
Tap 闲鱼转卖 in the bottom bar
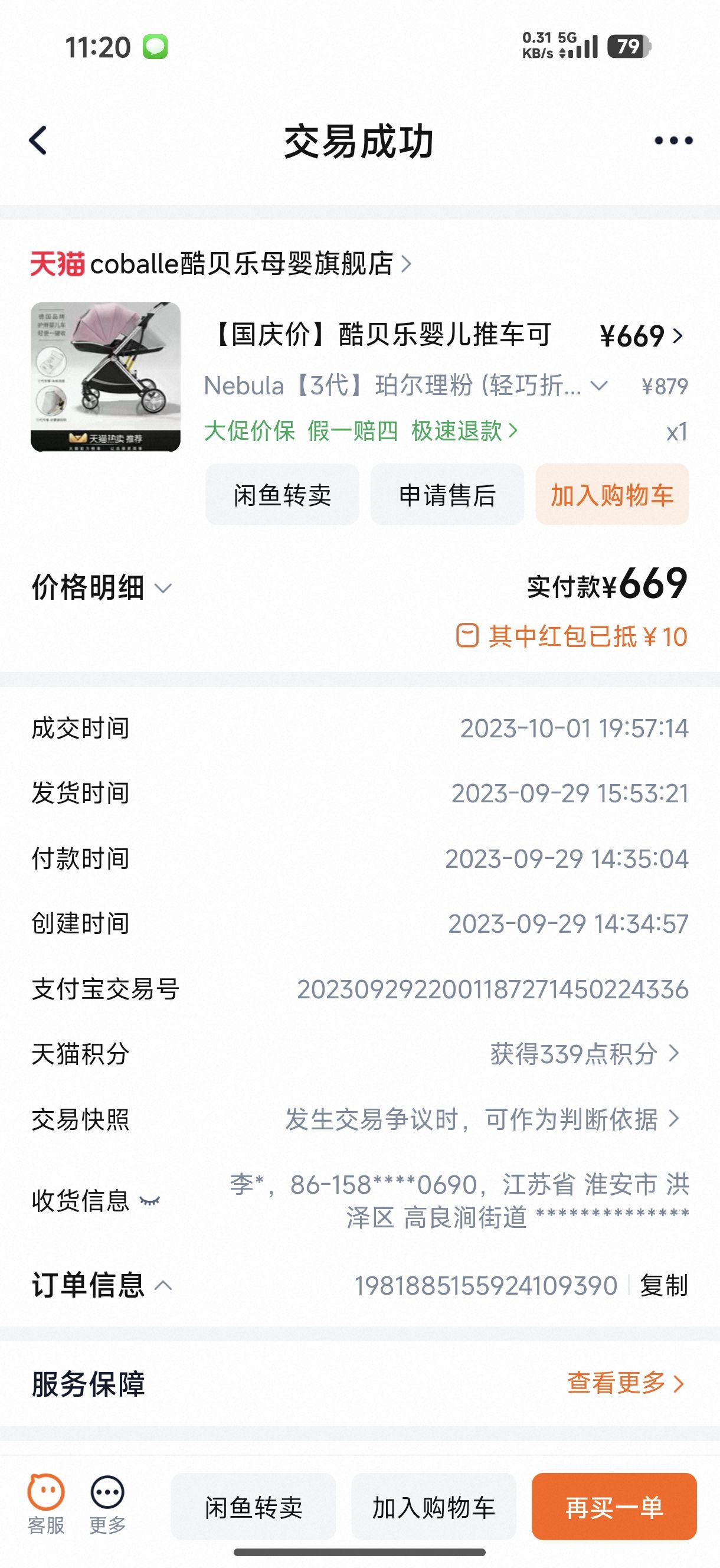pos(253,1507)
